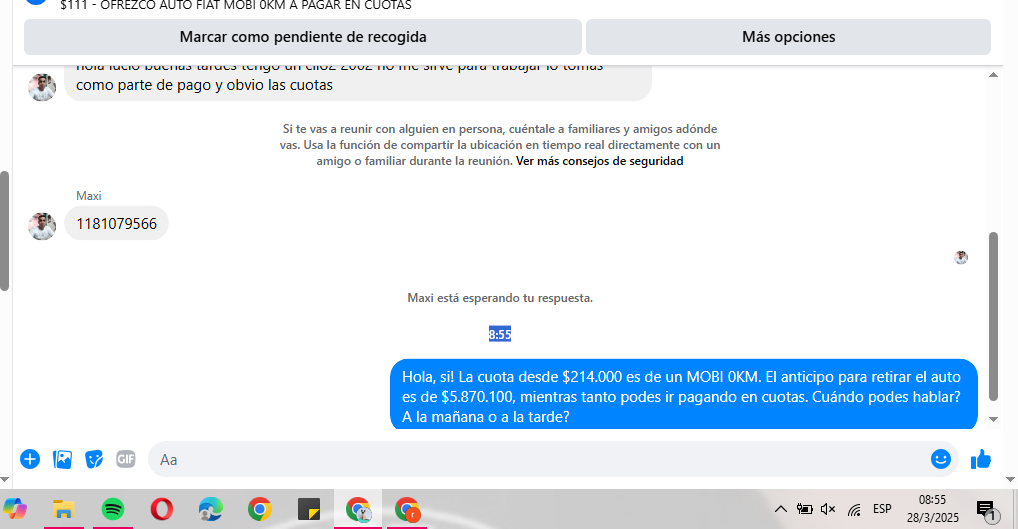This screenshot has height=529, width=1018.
Task: Open File Explorer from the taskbar
Action: pos(63,510)
